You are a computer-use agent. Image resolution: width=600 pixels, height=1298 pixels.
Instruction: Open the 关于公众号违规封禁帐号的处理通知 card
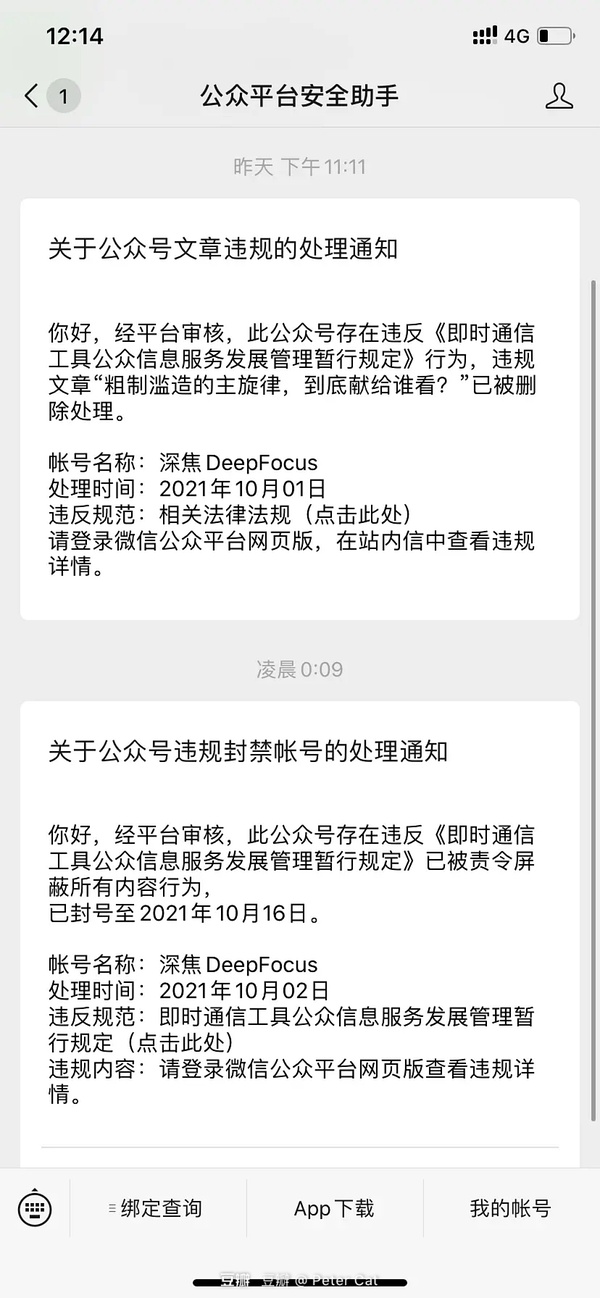(299, 920)
